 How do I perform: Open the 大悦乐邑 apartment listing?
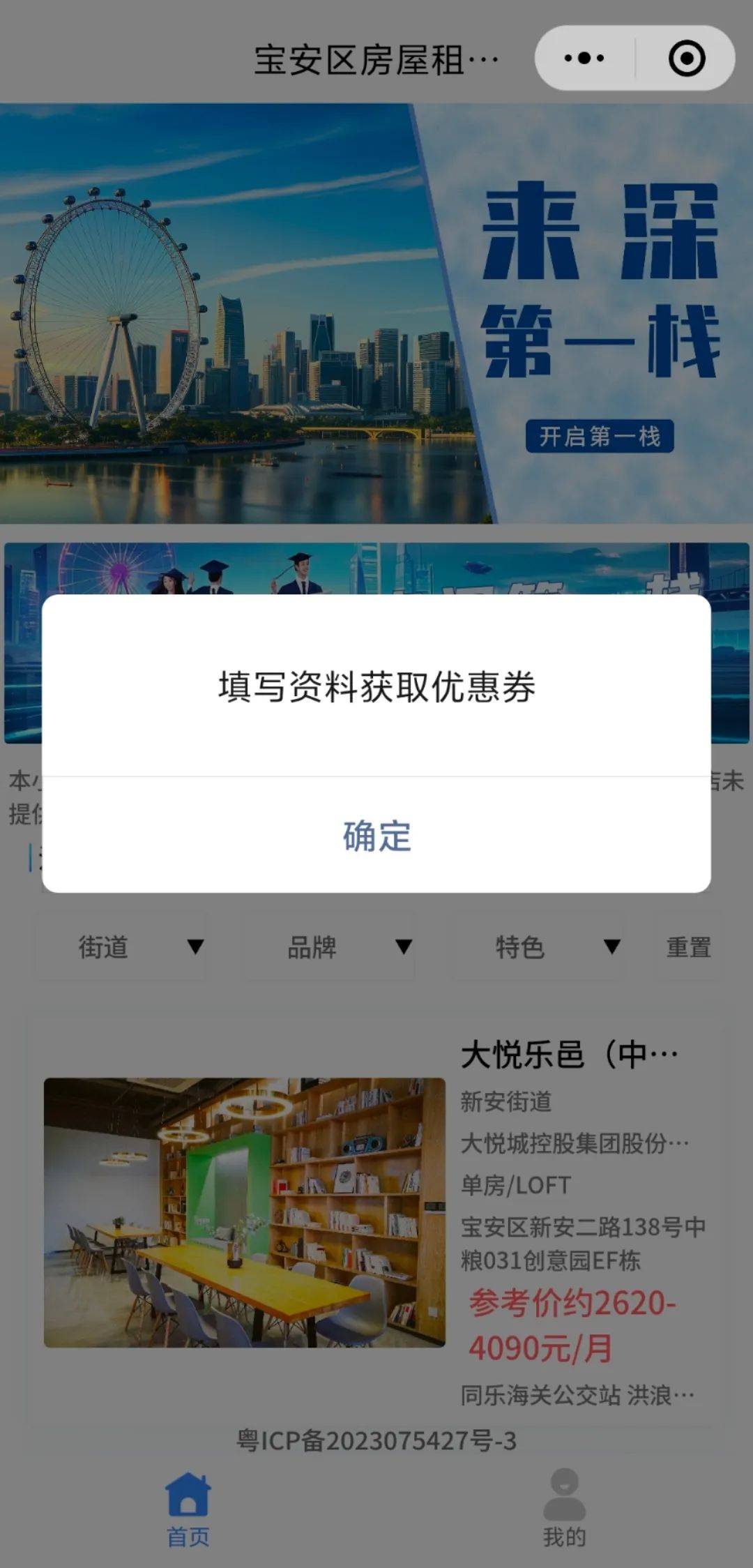(376, 1214)
